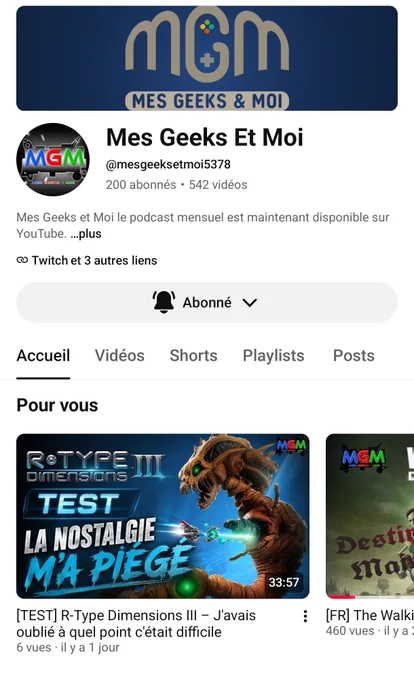Open the Playlists tab
Screen dimensions: 414x680
pyautogui.click(x=274, y=356)
